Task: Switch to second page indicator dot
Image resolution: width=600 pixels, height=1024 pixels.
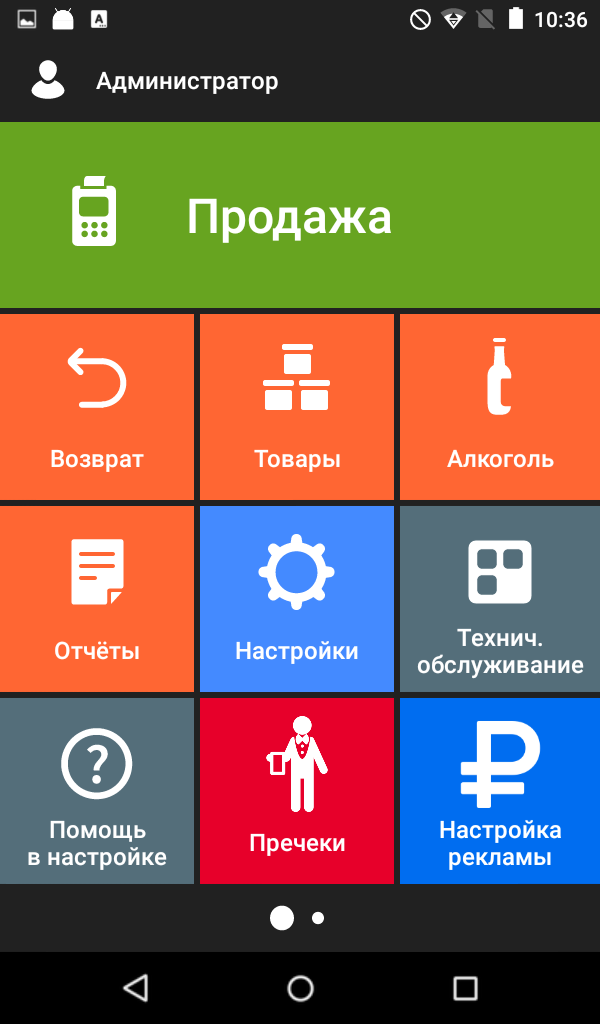Action: [318, 918]
